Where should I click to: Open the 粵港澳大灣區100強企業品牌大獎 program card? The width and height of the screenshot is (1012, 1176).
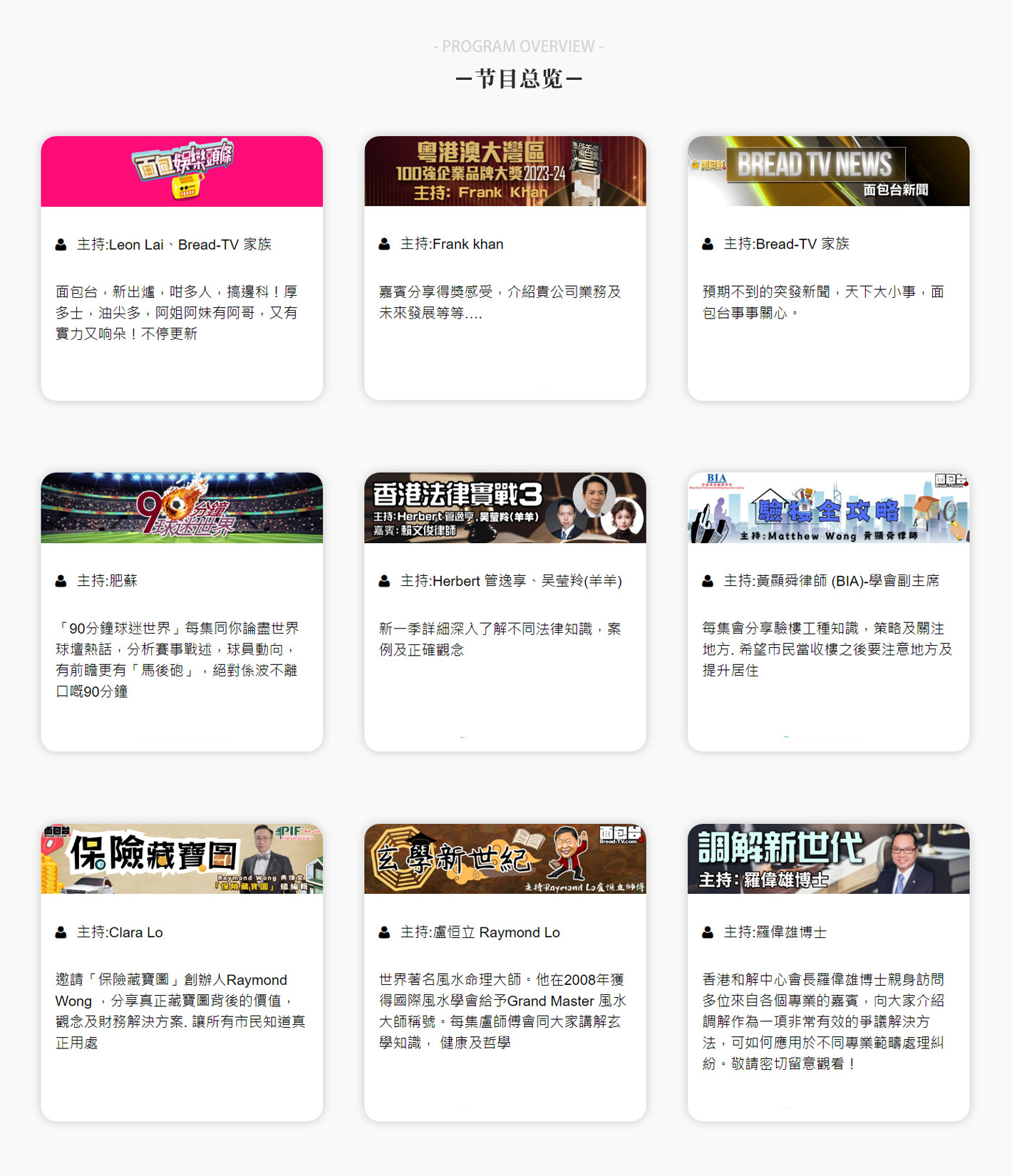click(505, 172)
